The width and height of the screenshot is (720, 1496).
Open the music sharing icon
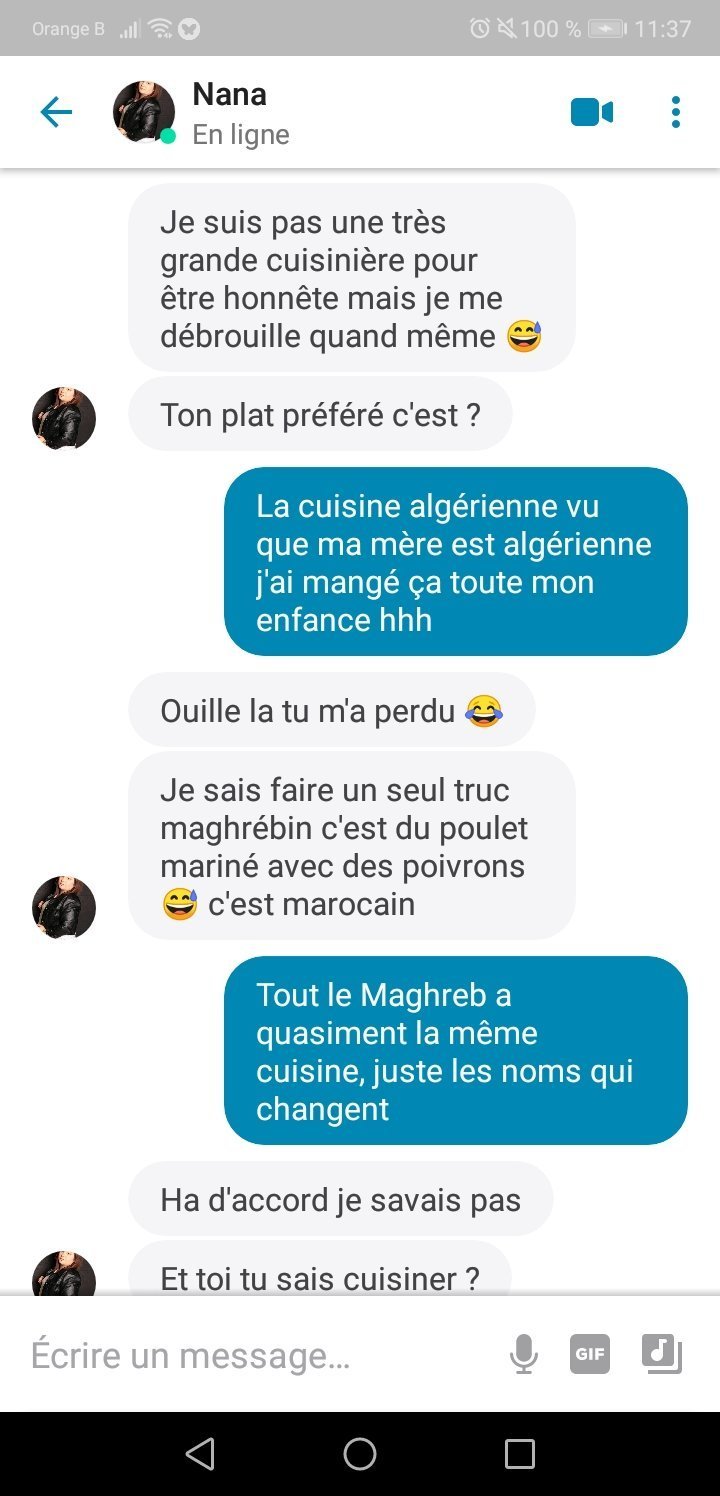click(x=661, y=1354)
